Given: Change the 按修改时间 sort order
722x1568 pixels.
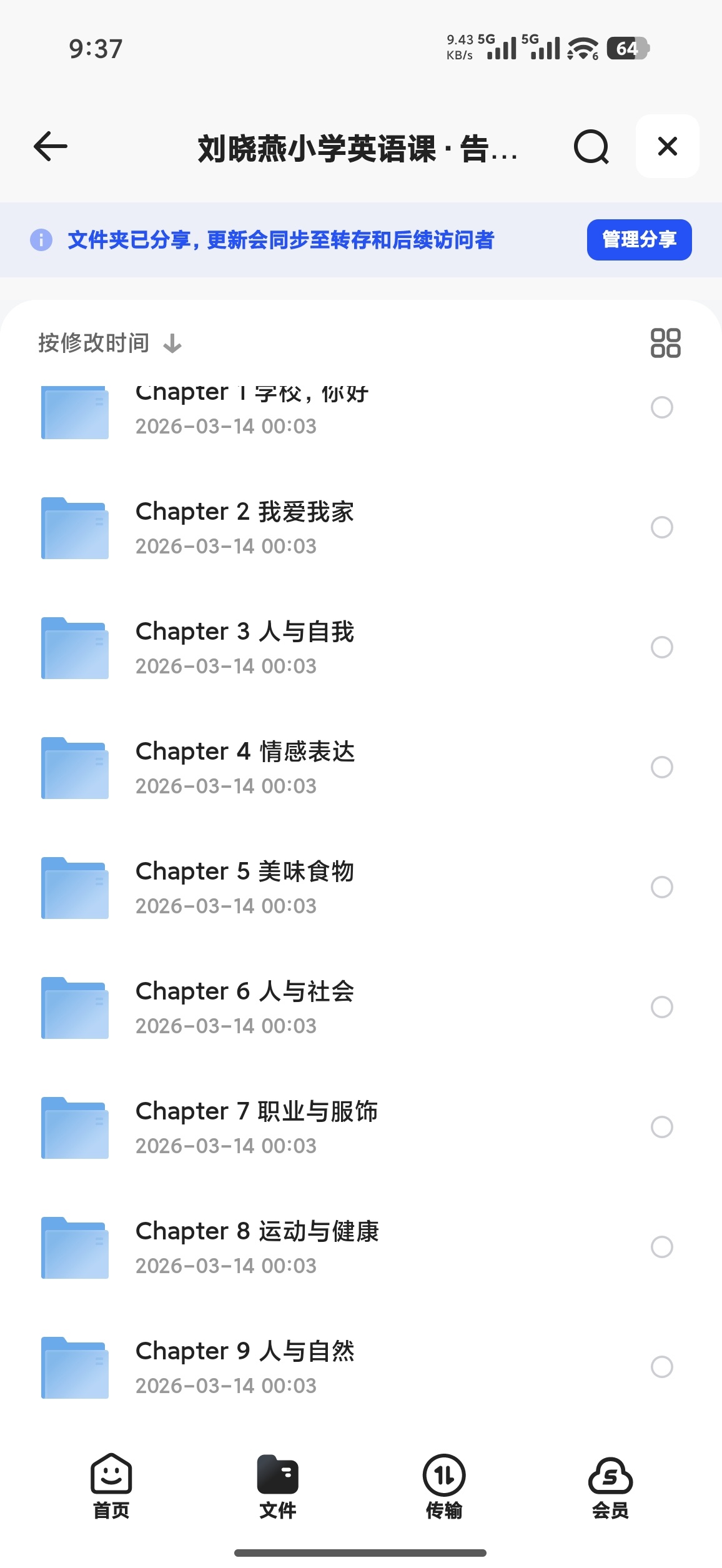Looking at the screenshot, I should [110, 343].
